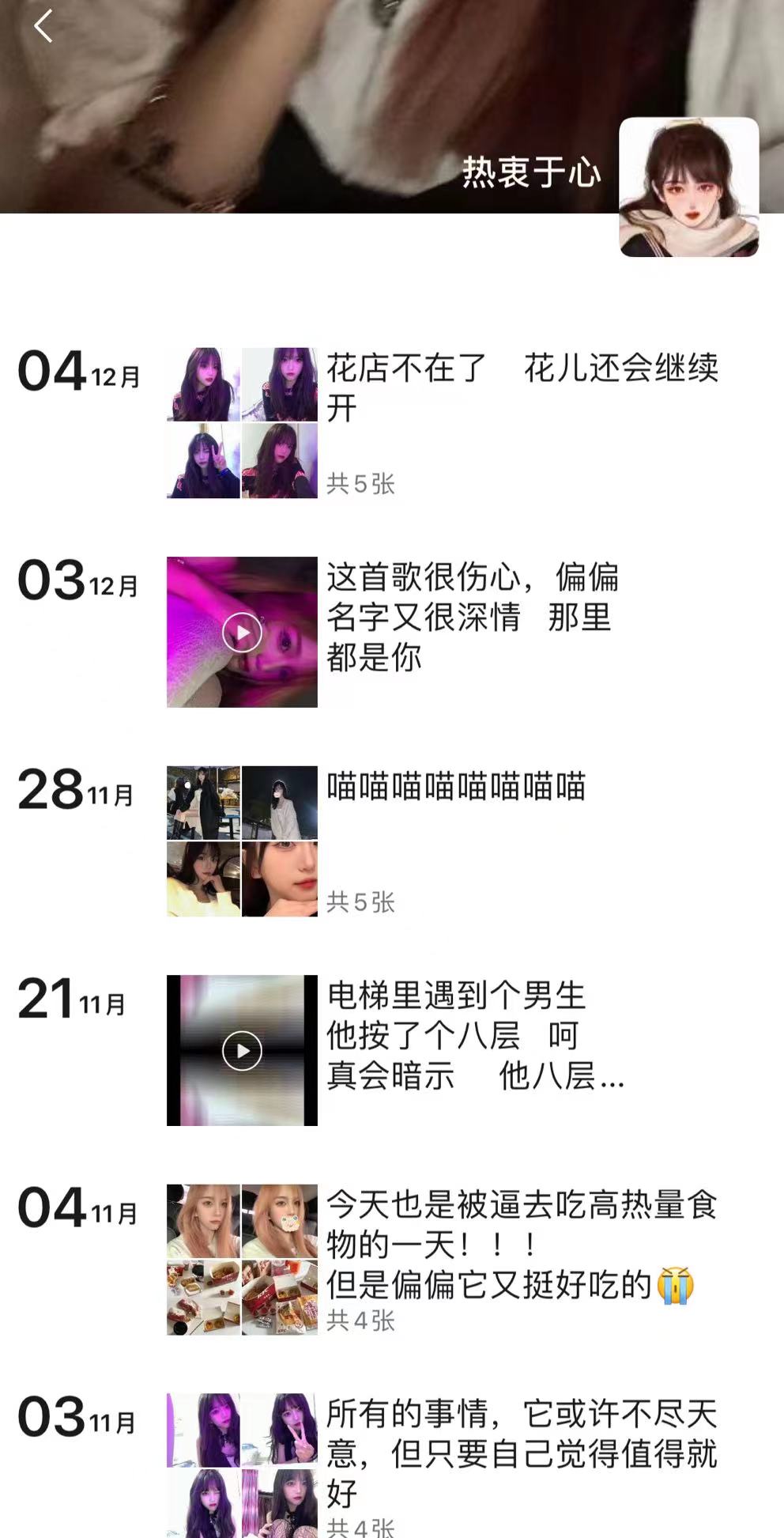
Task: Open the 热衷于心 profile avatar
Action: pyautogui.click(x=688, y=187)
